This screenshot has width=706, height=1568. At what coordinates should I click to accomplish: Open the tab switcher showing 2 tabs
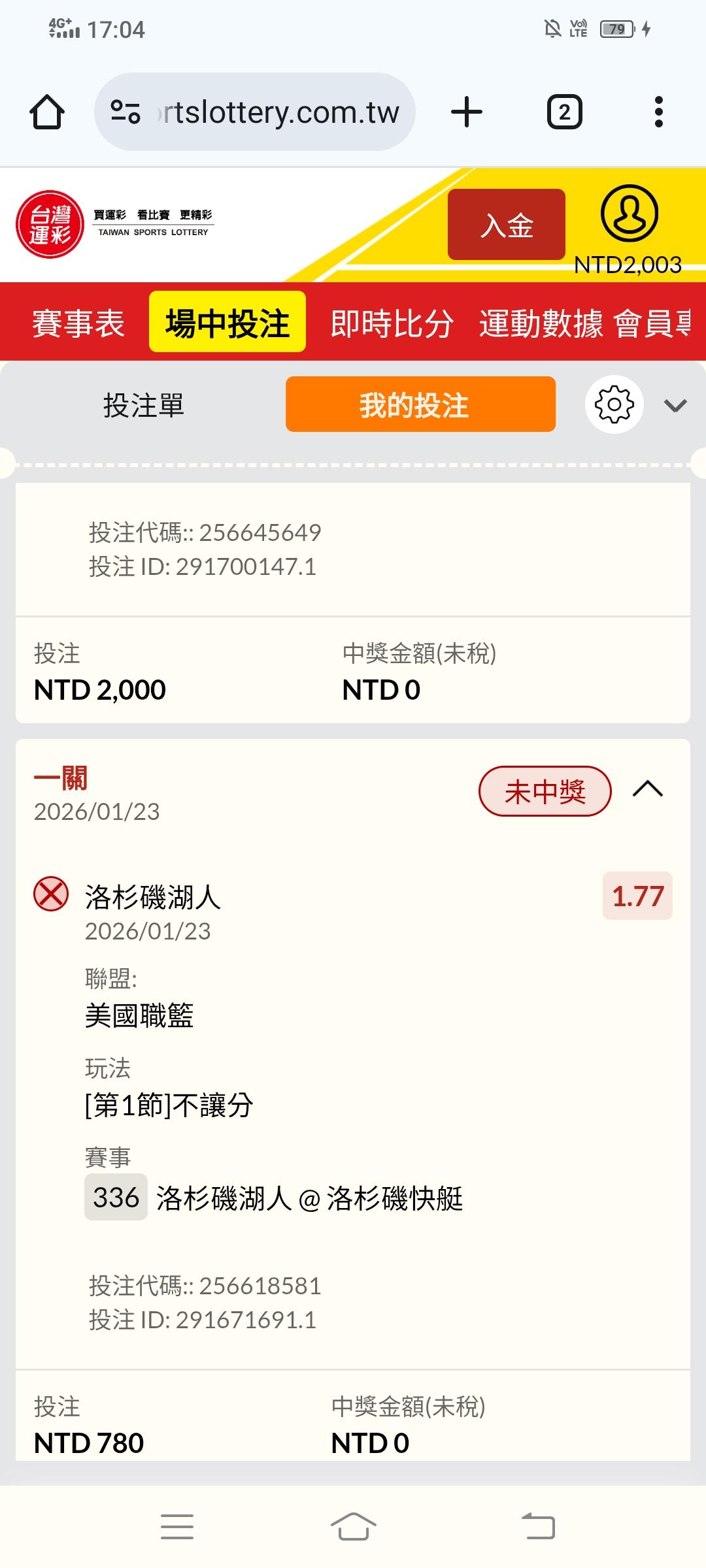click(564, 112)
